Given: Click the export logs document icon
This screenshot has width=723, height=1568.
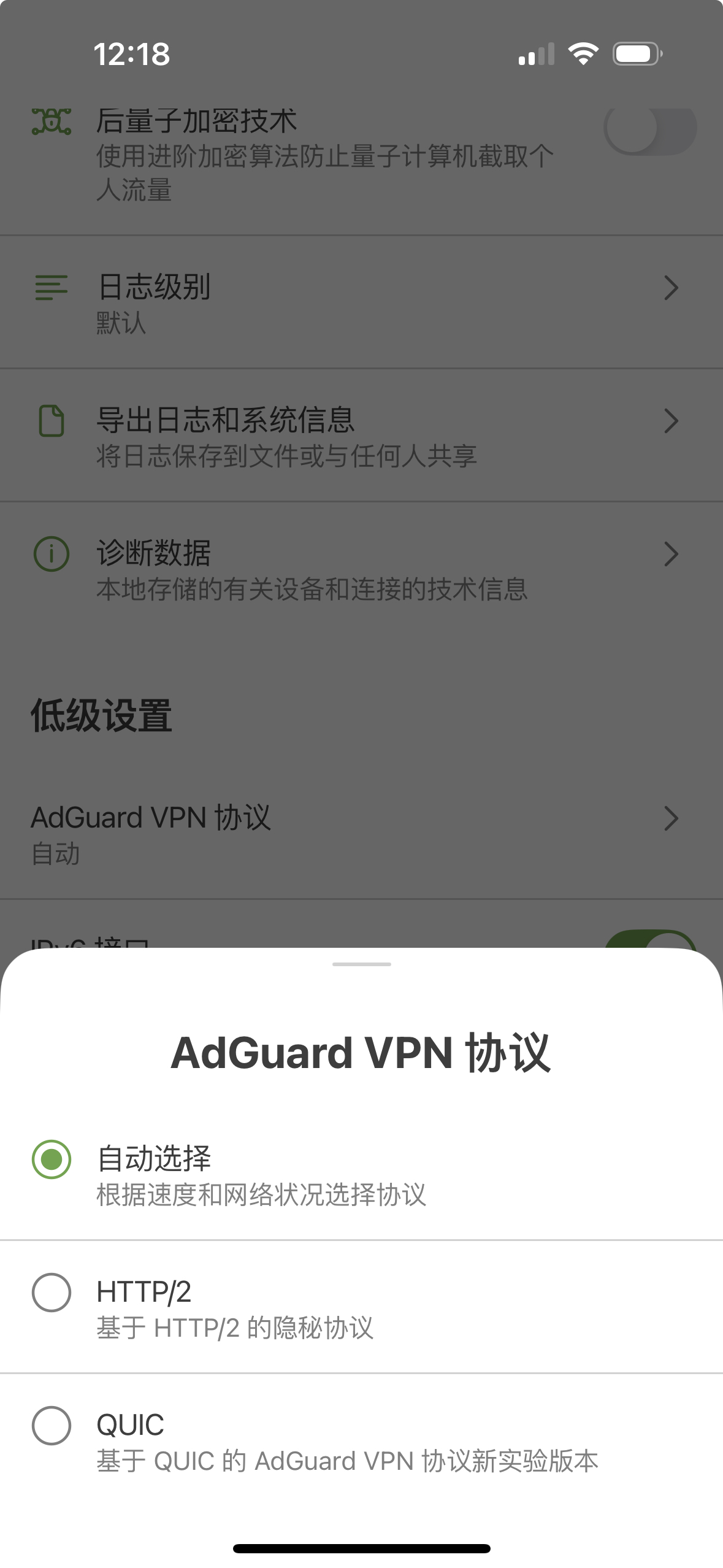Looking at the screenshot, I should 50,421.
